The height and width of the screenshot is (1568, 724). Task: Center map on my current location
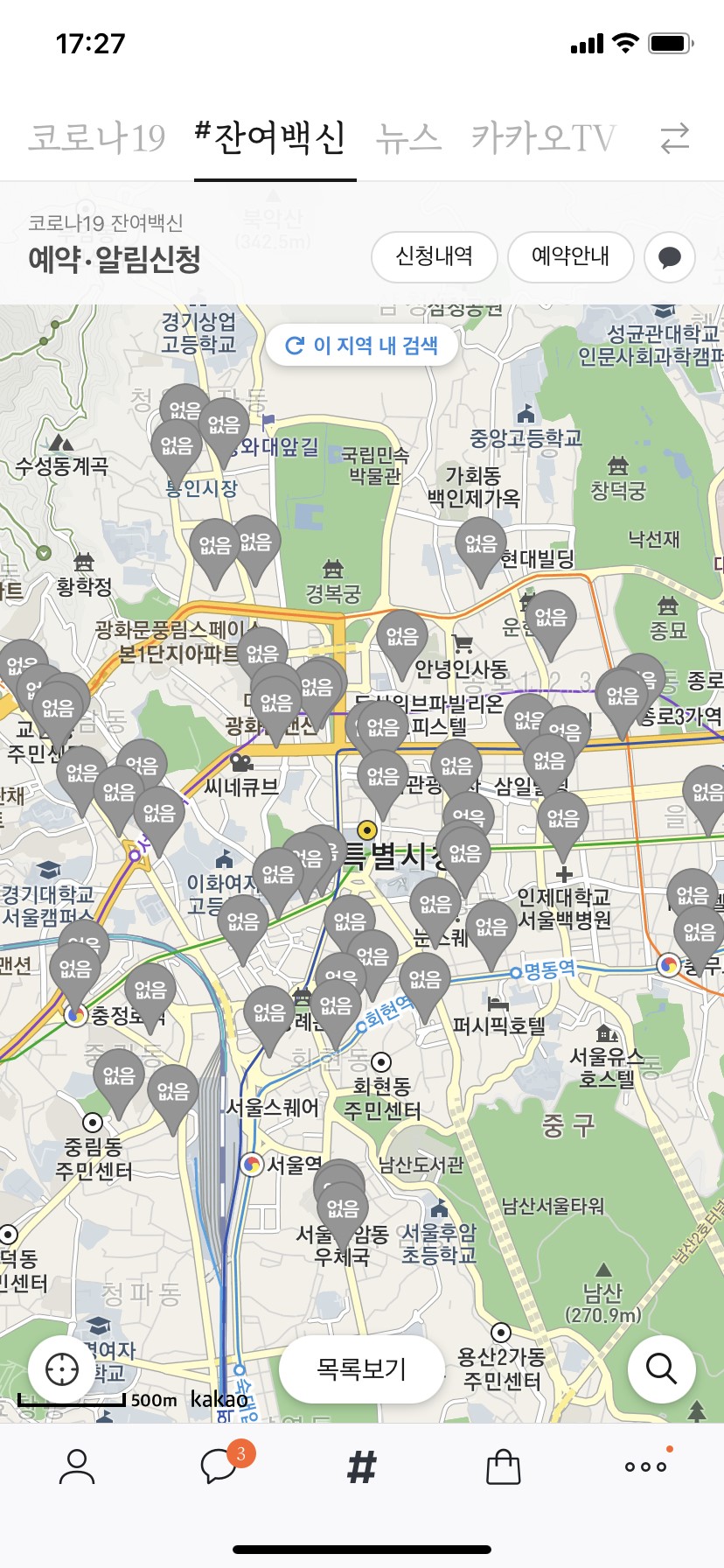pyautogui.click(x=62, y=1368)
